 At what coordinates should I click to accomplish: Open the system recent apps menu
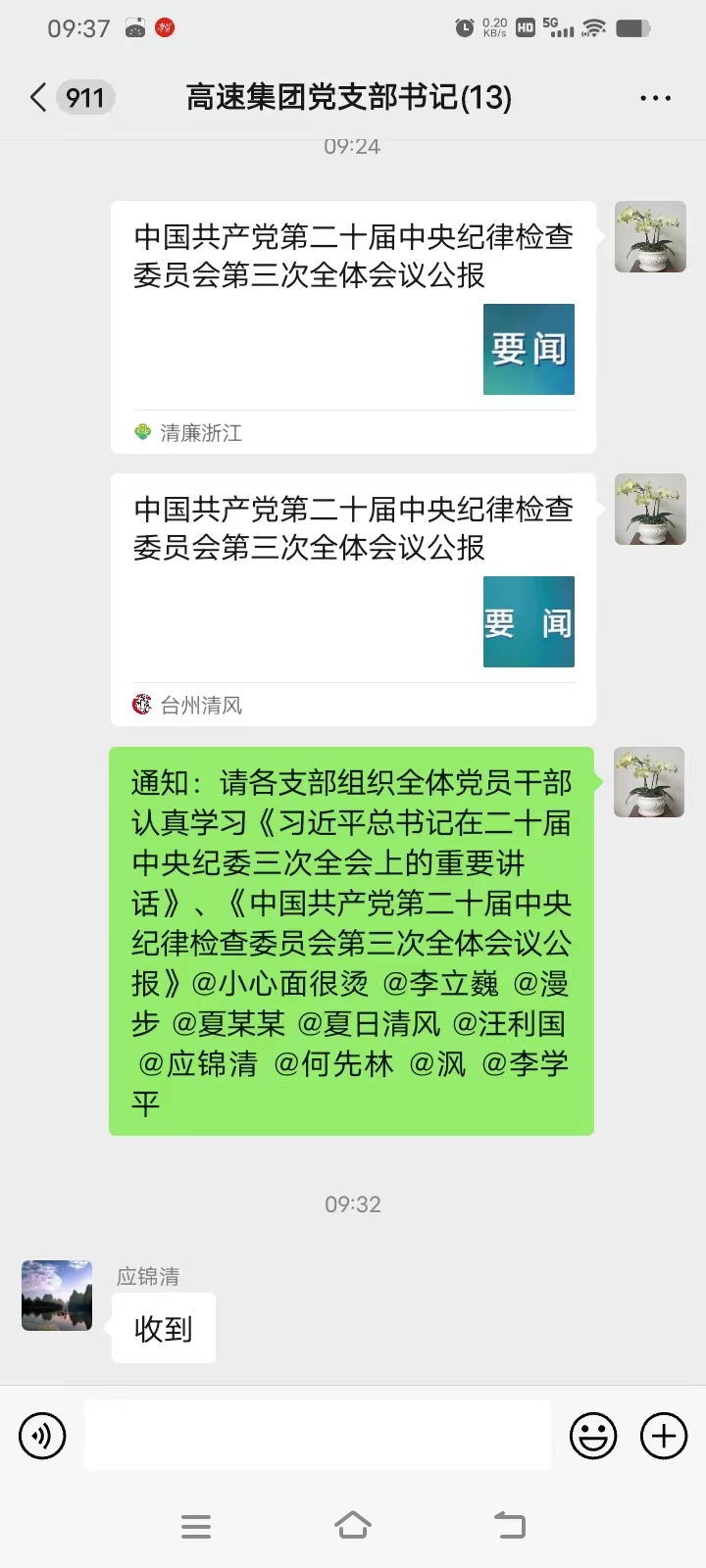coord(196,1526)
